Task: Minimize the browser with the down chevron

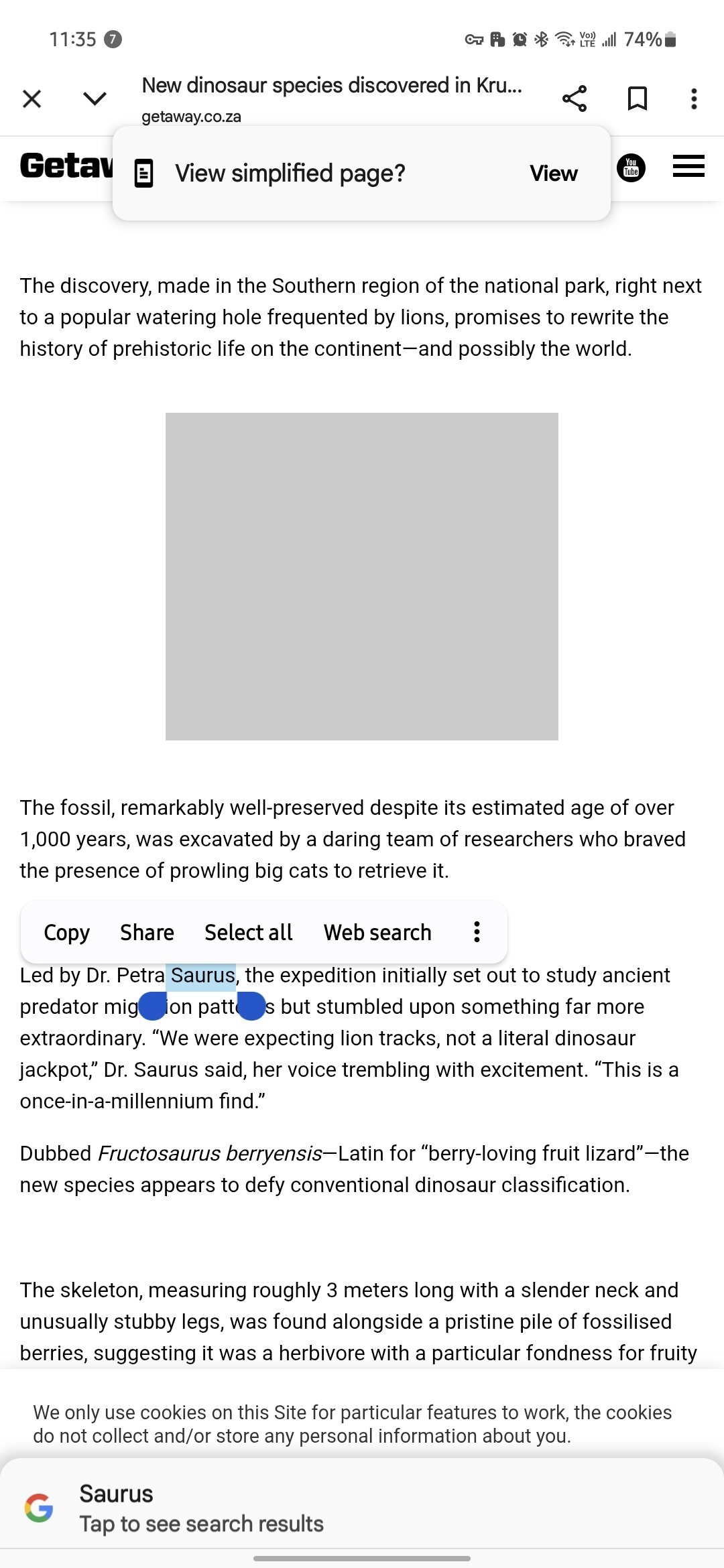Action: pyautogui.click(x=95, y=99)
